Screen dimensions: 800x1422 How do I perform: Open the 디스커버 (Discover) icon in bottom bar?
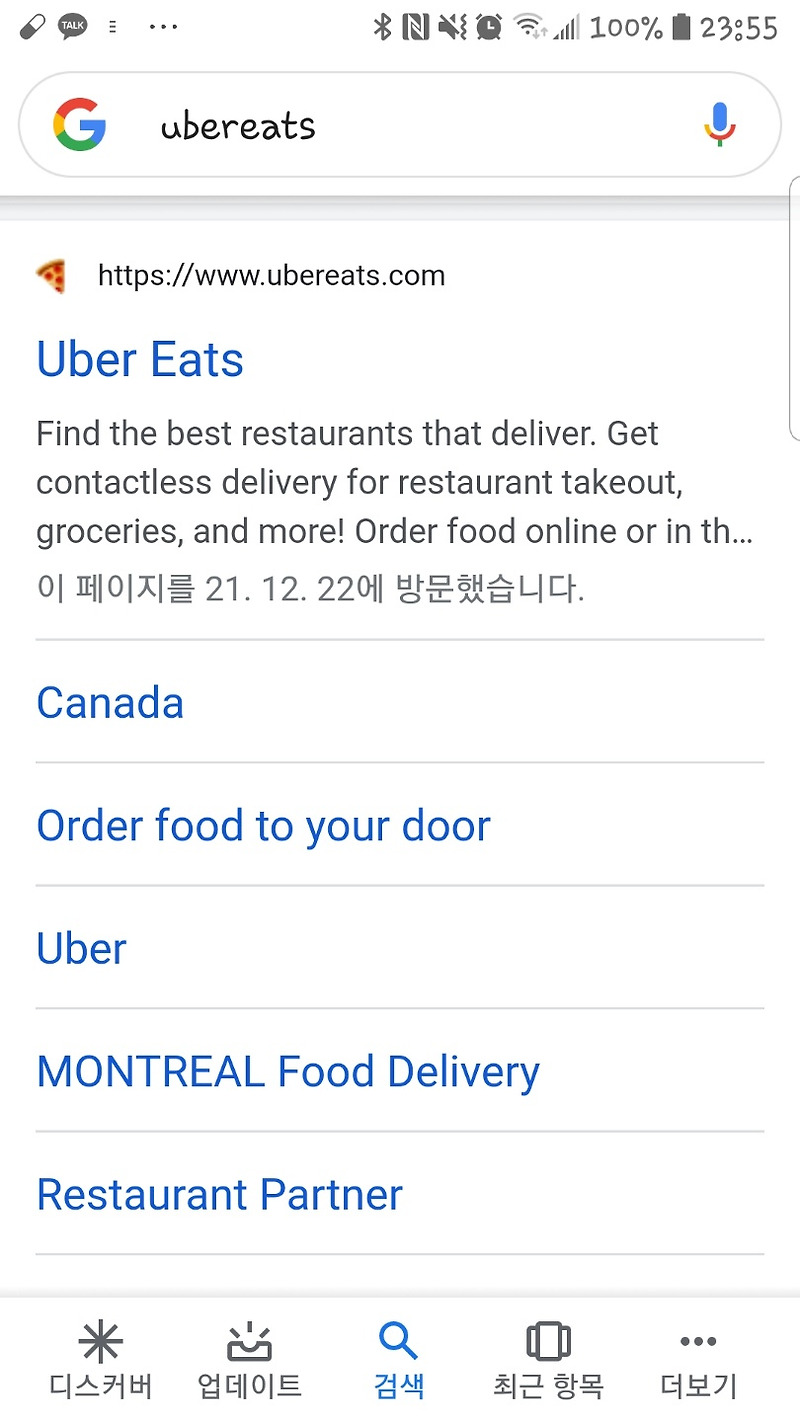click(x=100, y=1345)
